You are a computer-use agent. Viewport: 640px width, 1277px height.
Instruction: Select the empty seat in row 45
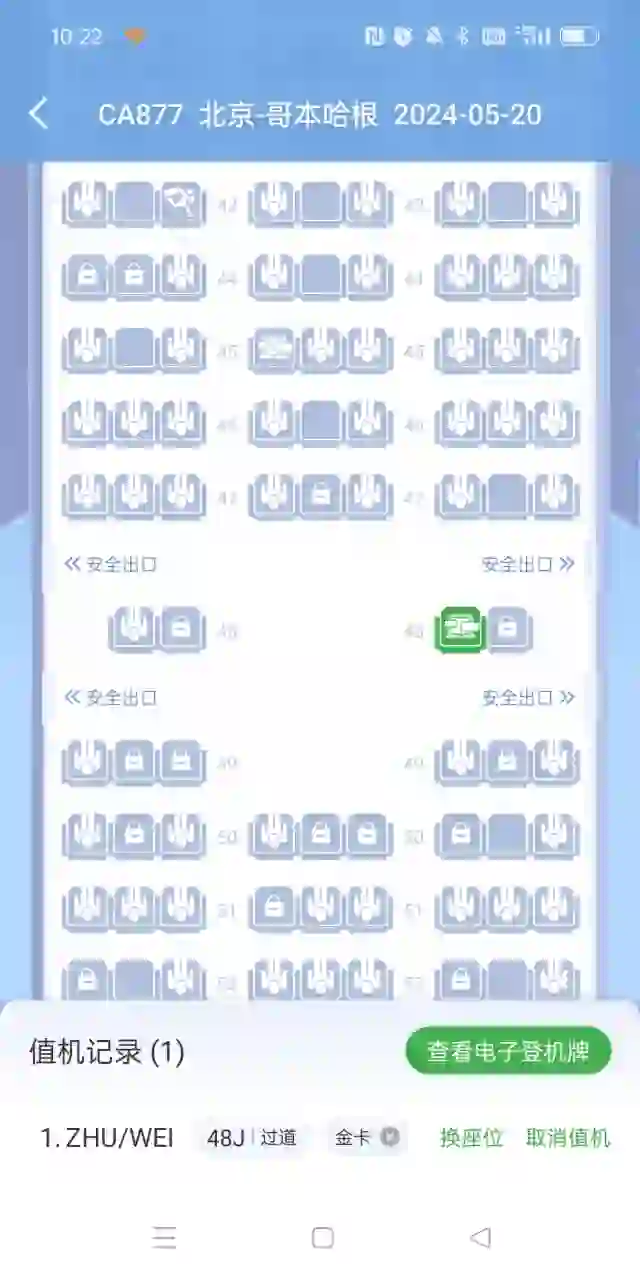point(134,350)
